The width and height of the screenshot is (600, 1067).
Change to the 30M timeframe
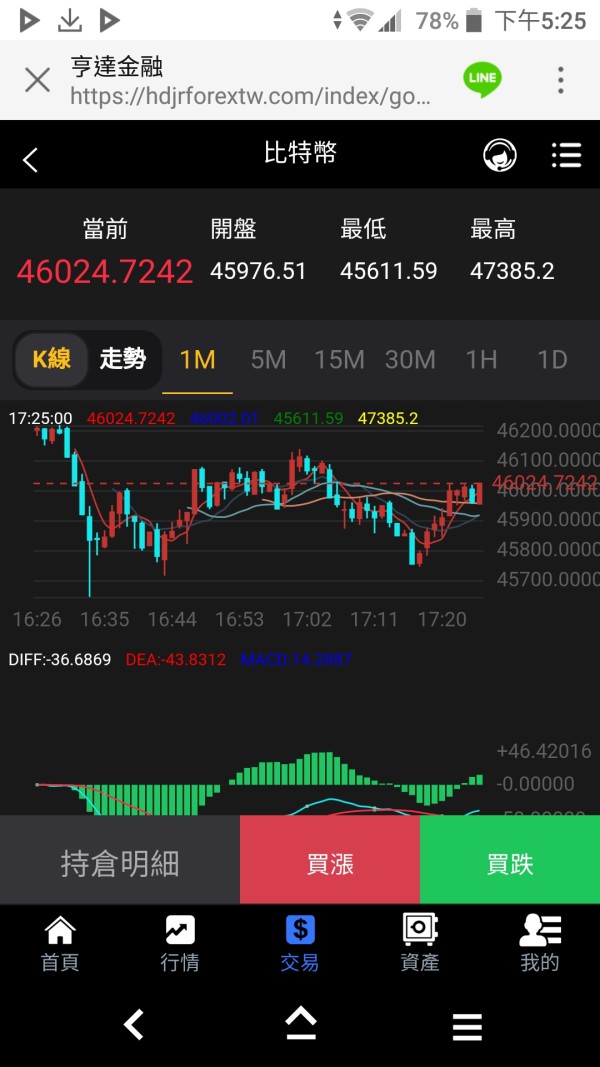(x=410, y=360)
